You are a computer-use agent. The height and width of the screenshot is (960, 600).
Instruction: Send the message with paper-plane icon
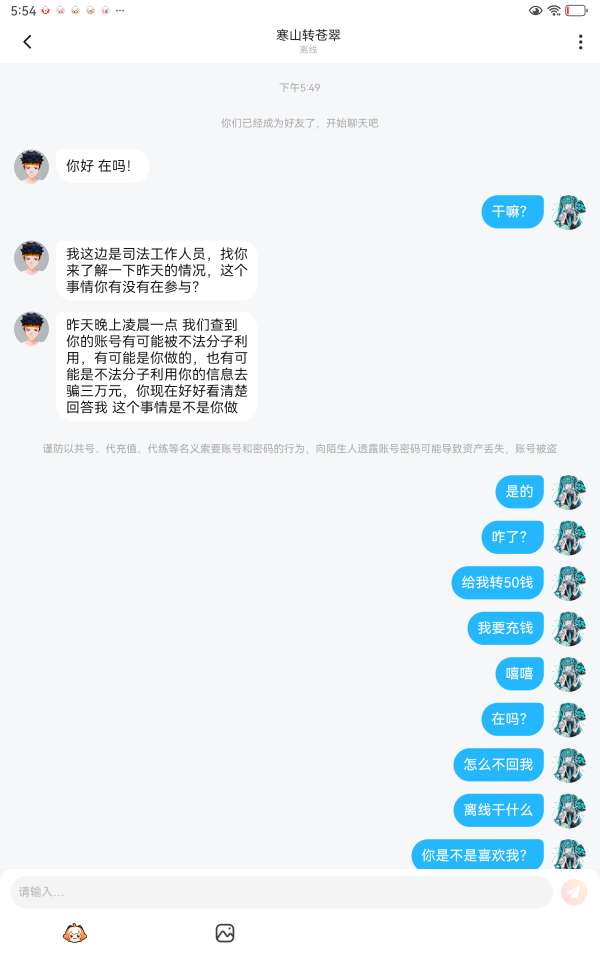574,891
